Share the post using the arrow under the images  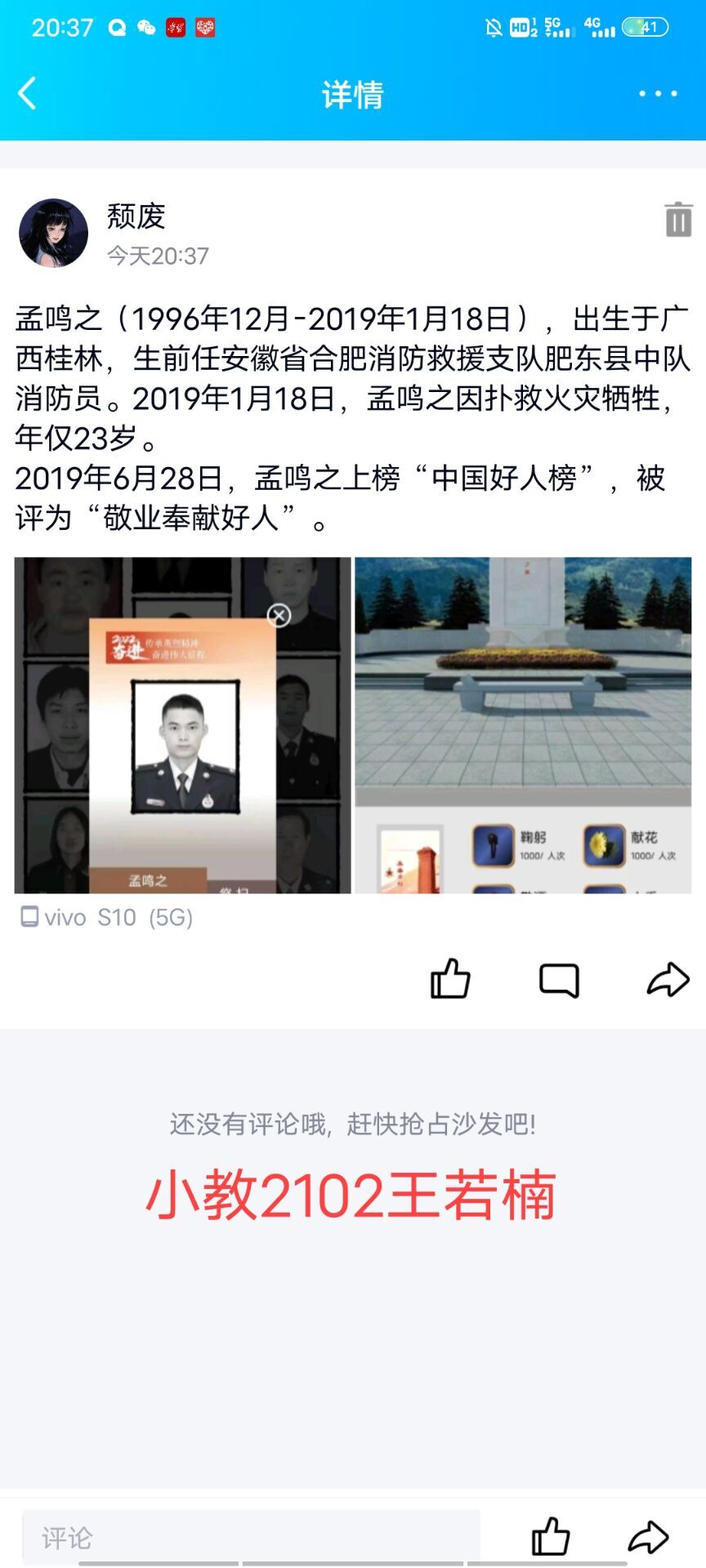pos(668,979)
